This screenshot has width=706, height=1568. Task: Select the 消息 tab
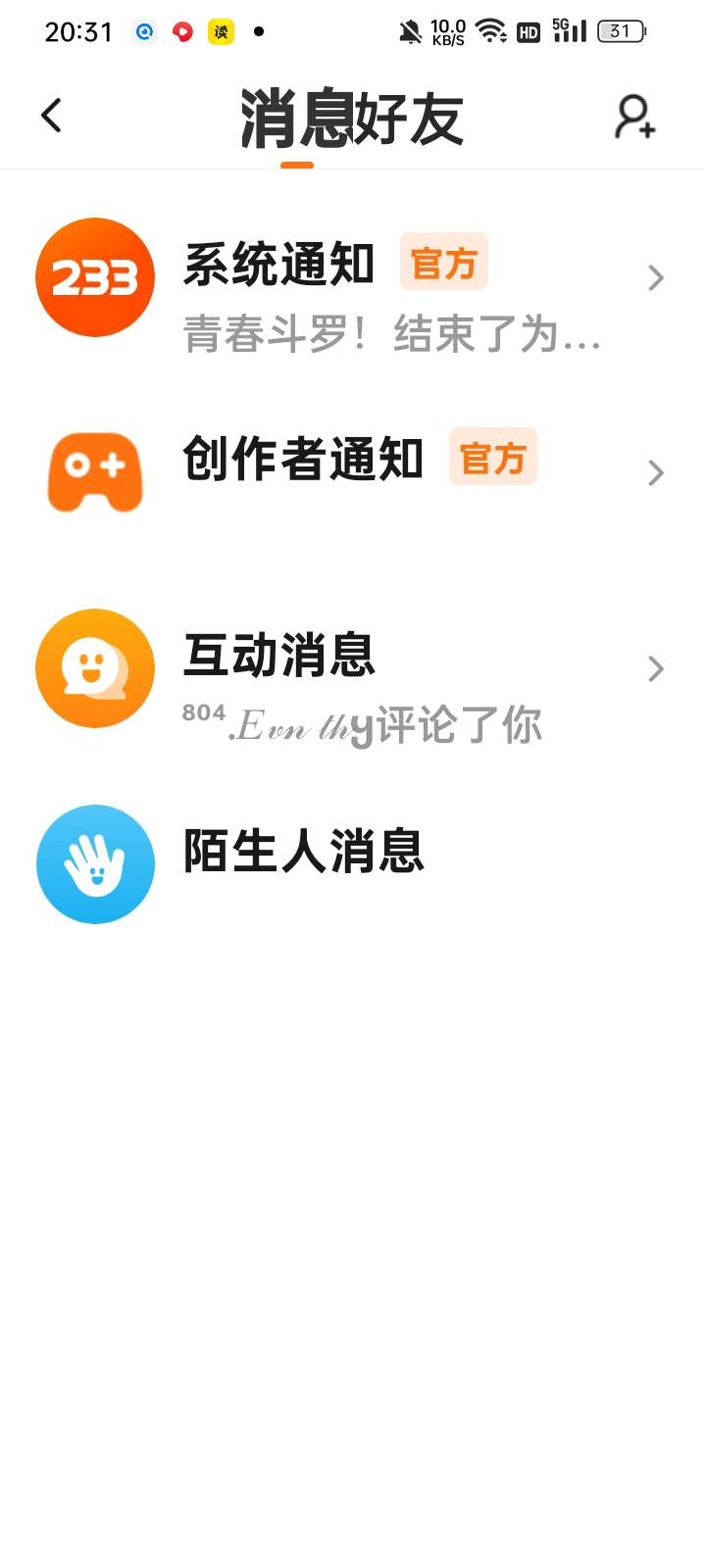point(297,120)
